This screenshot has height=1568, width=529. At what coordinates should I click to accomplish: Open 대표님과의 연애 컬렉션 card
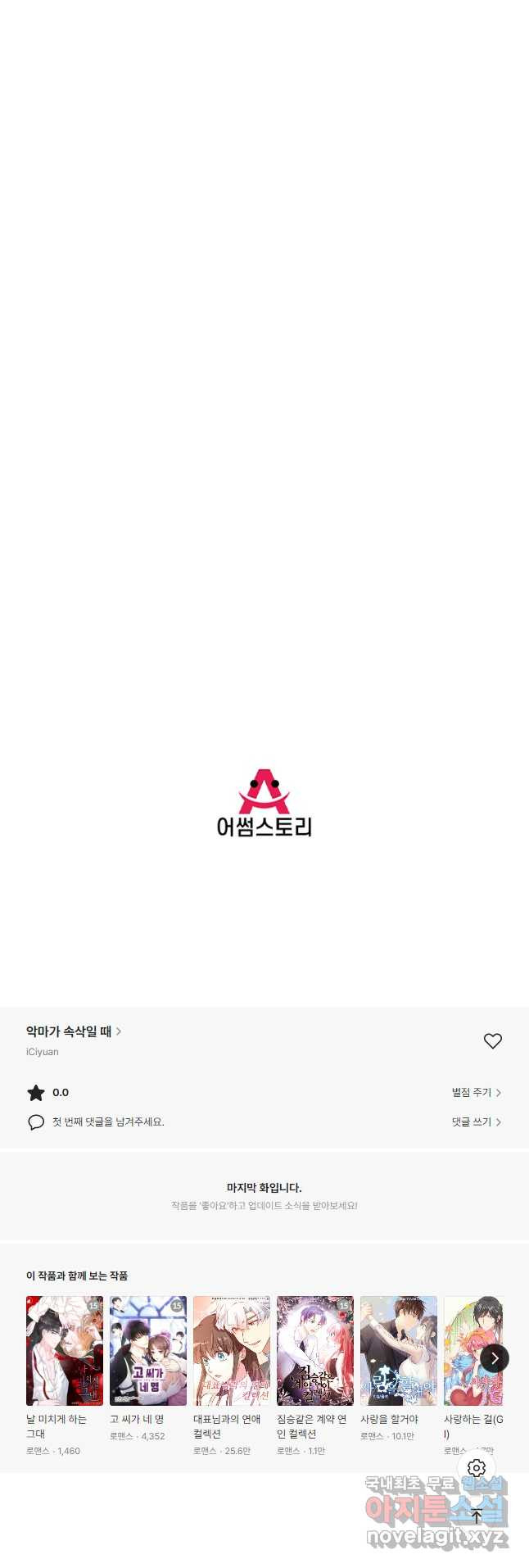click(232, 1351)
